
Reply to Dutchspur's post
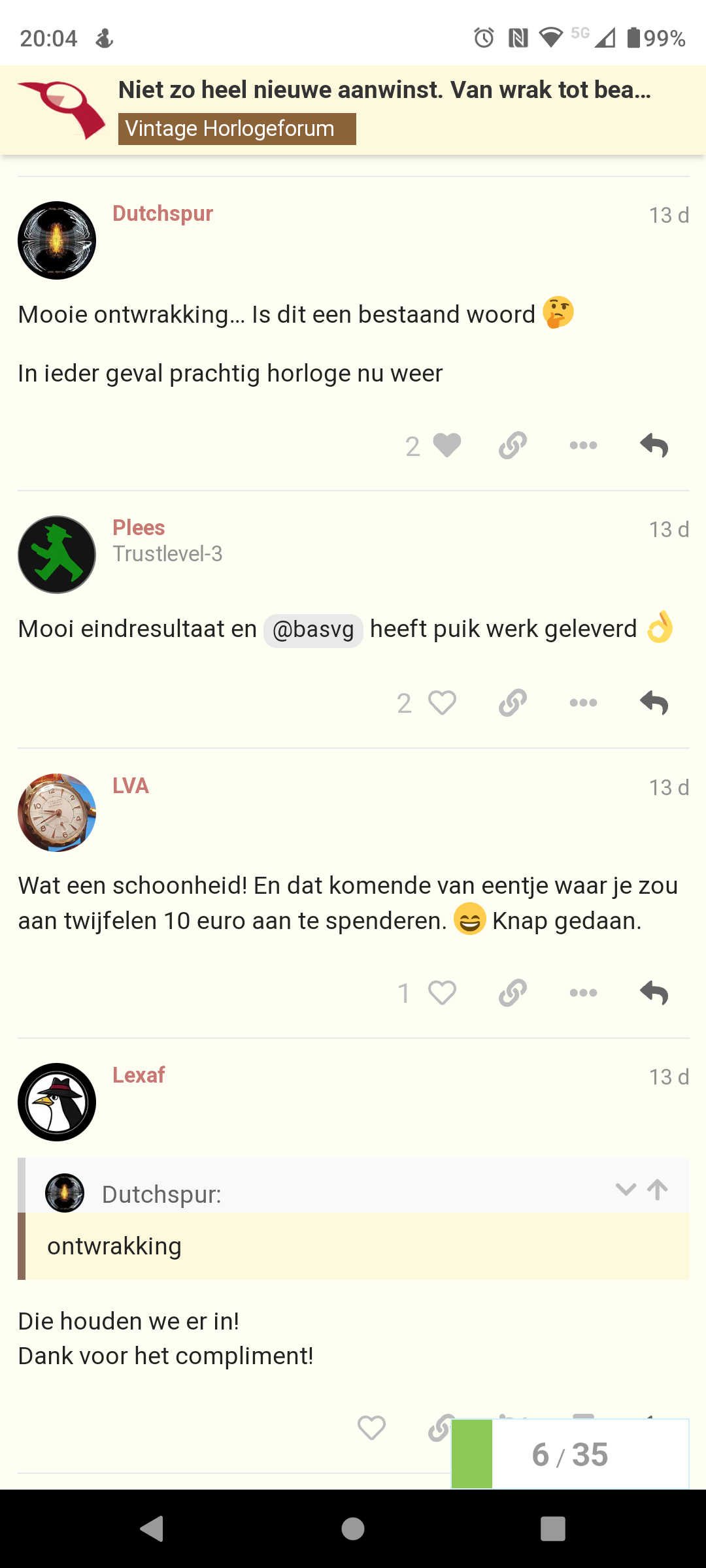654,446
